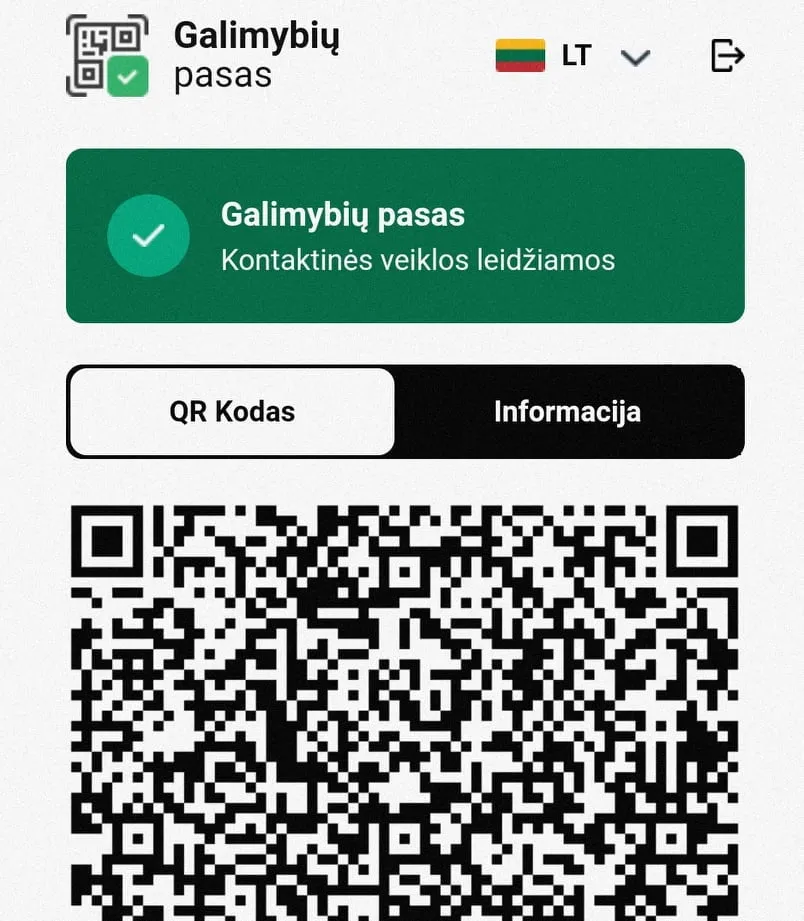Tap the logout icon

(x=727, y=56)
